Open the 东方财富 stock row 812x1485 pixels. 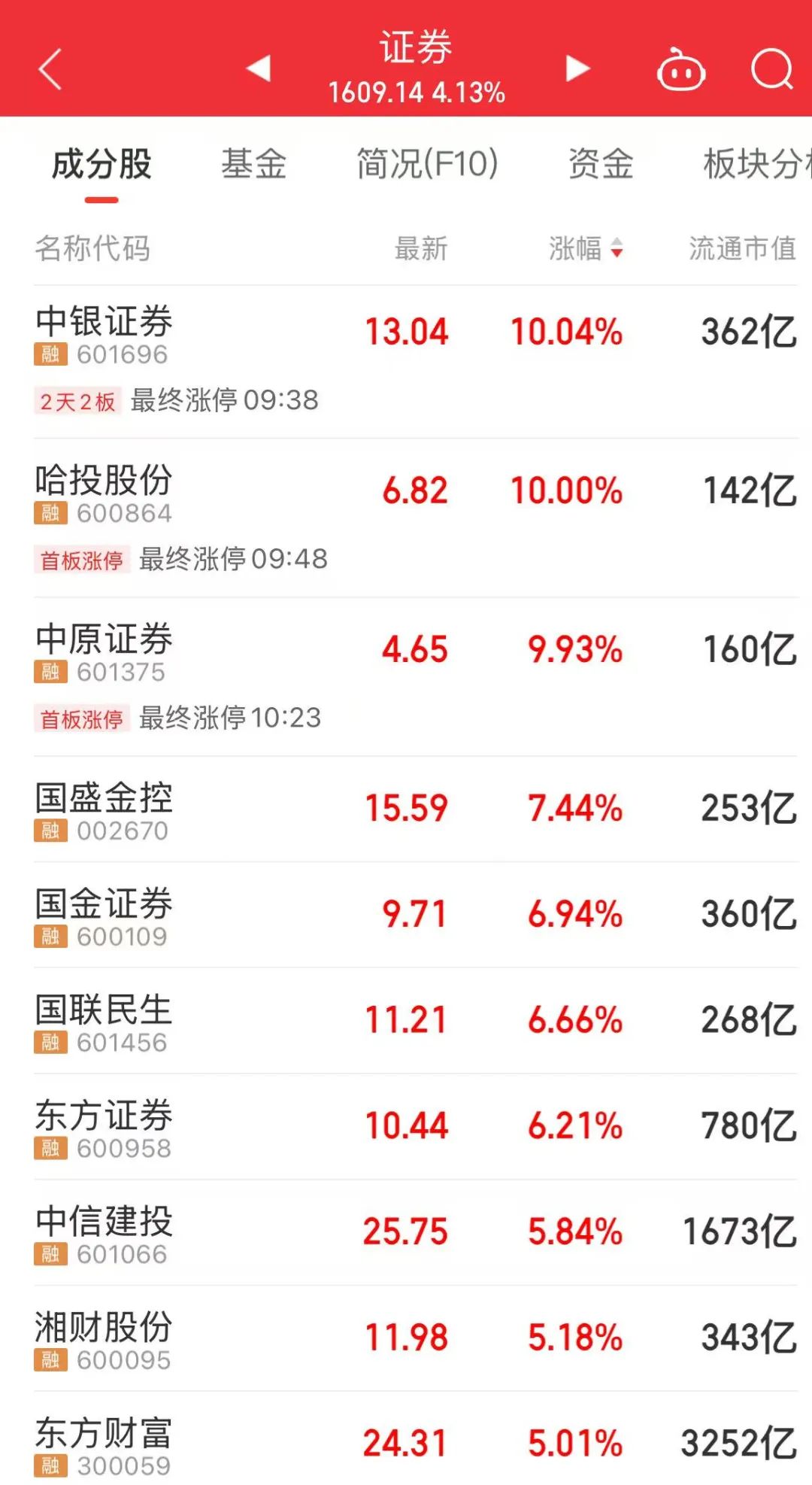pos(104,1434)
